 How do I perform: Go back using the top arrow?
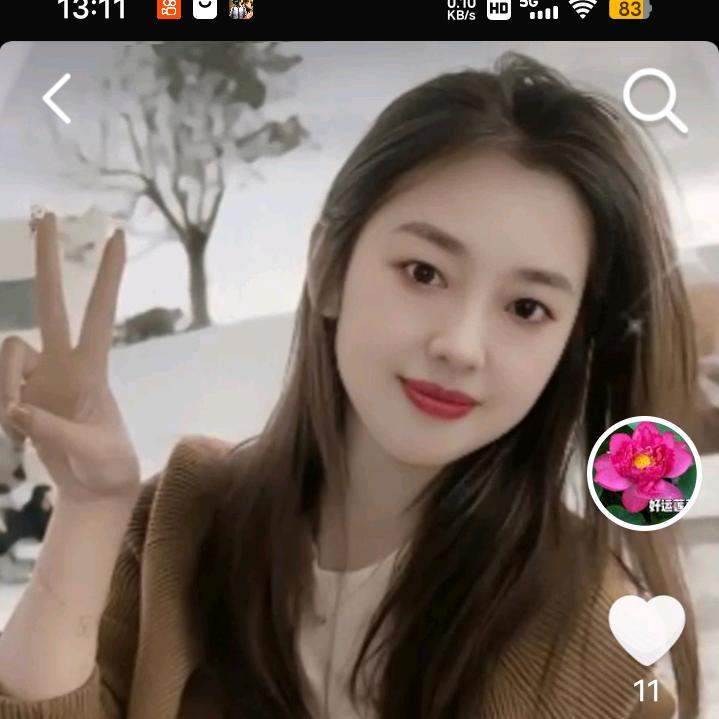pos(57,98)
